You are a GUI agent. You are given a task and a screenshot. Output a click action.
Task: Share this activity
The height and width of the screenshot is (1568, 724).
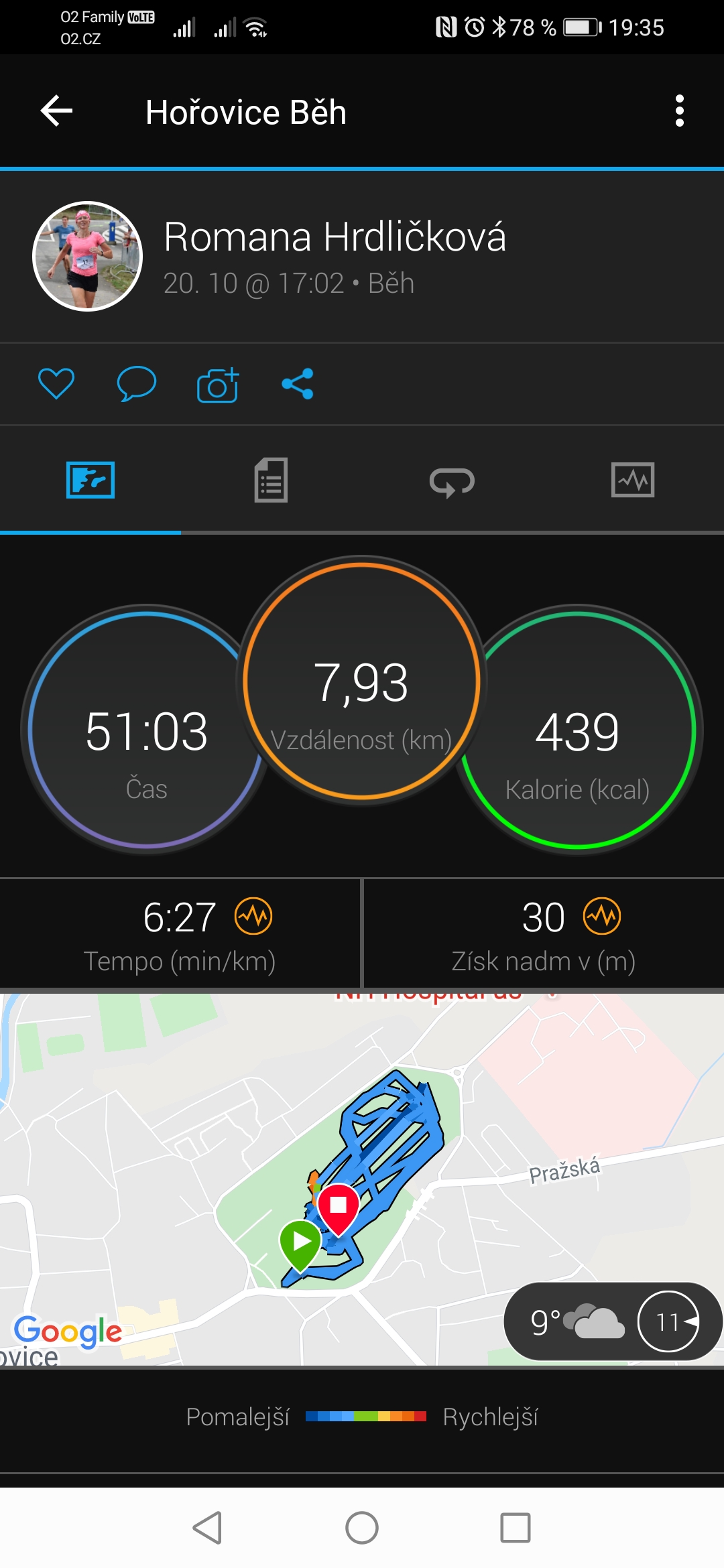(x=298, y=384)
